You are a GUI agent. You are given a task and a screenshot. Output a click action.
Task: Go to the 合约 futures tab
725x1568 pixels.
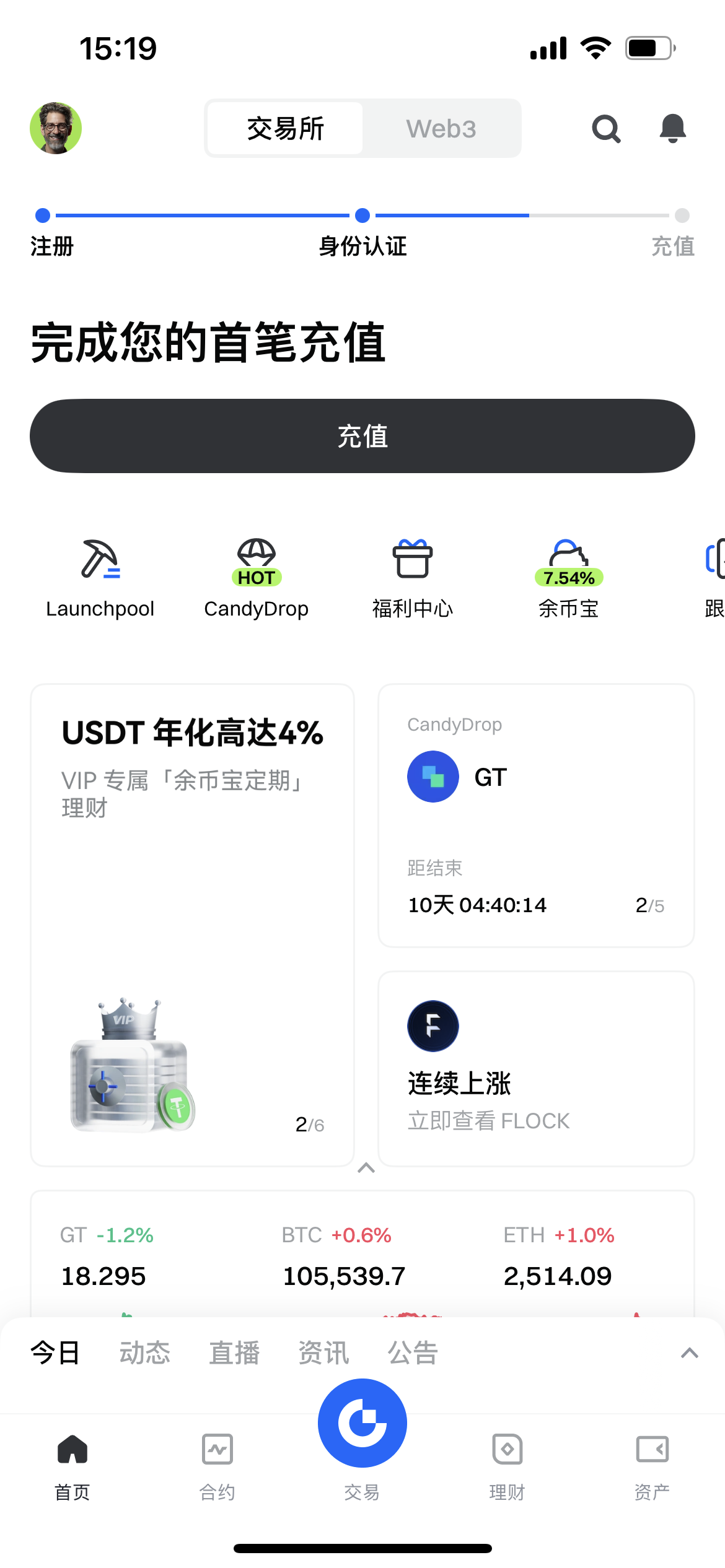click(217, 1466)
